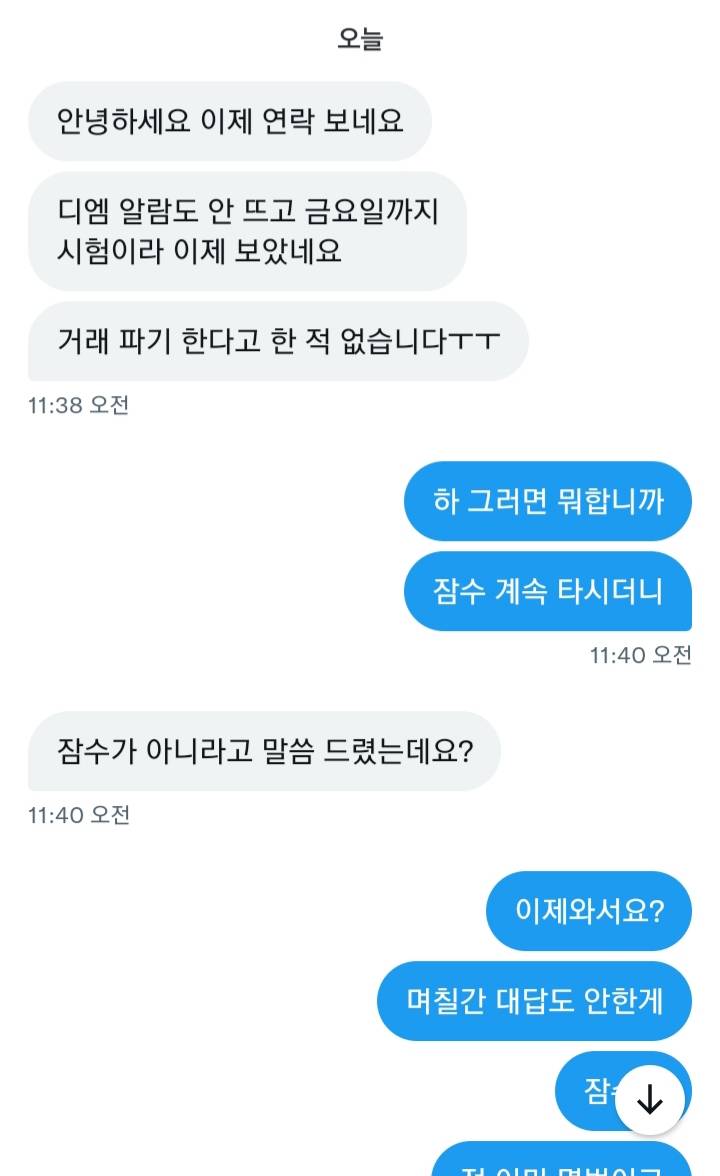Tap the blue bubble "잠수 계속 타시더니"
This screenshot has height=1176, width=720.
(547, 592)
